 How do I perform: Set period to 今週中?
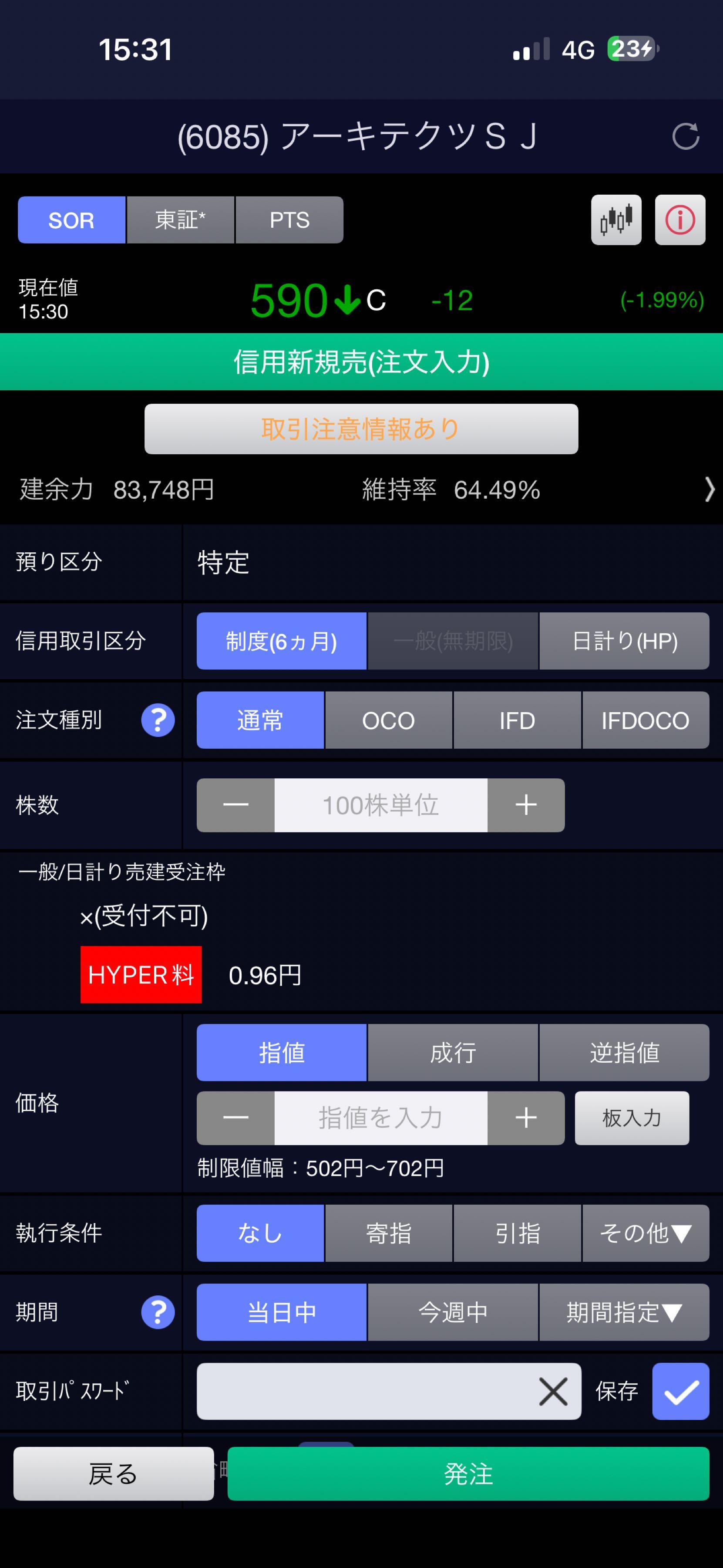pyautogui.click(x=452, y=1312)
